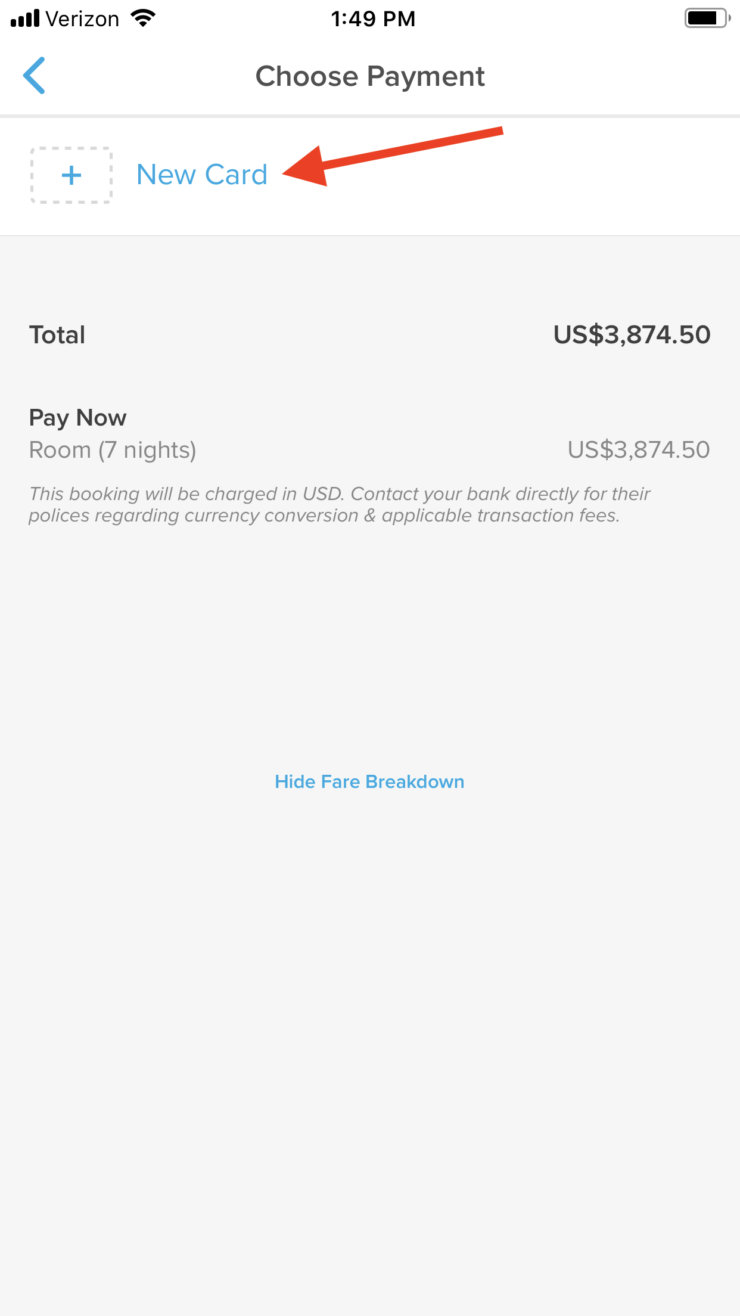The image size is (740, 1316).
Task: Tap Hide Fare Breakdown link
Action: (369, 782)
